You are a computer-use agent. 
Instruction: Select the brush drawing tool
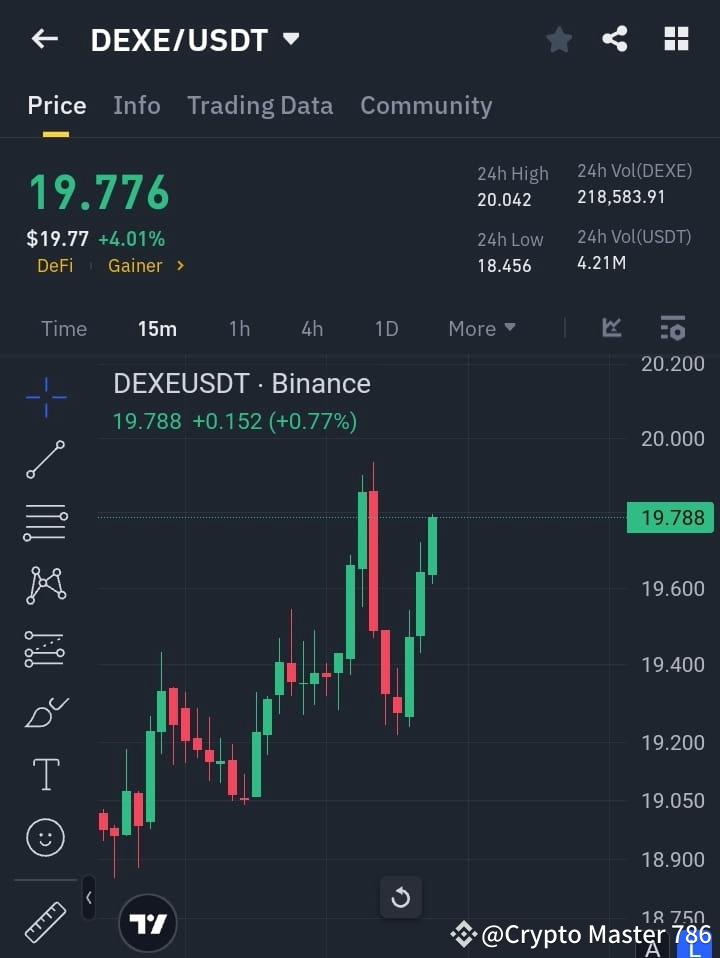pyautogui.click(x=45, y=711)
